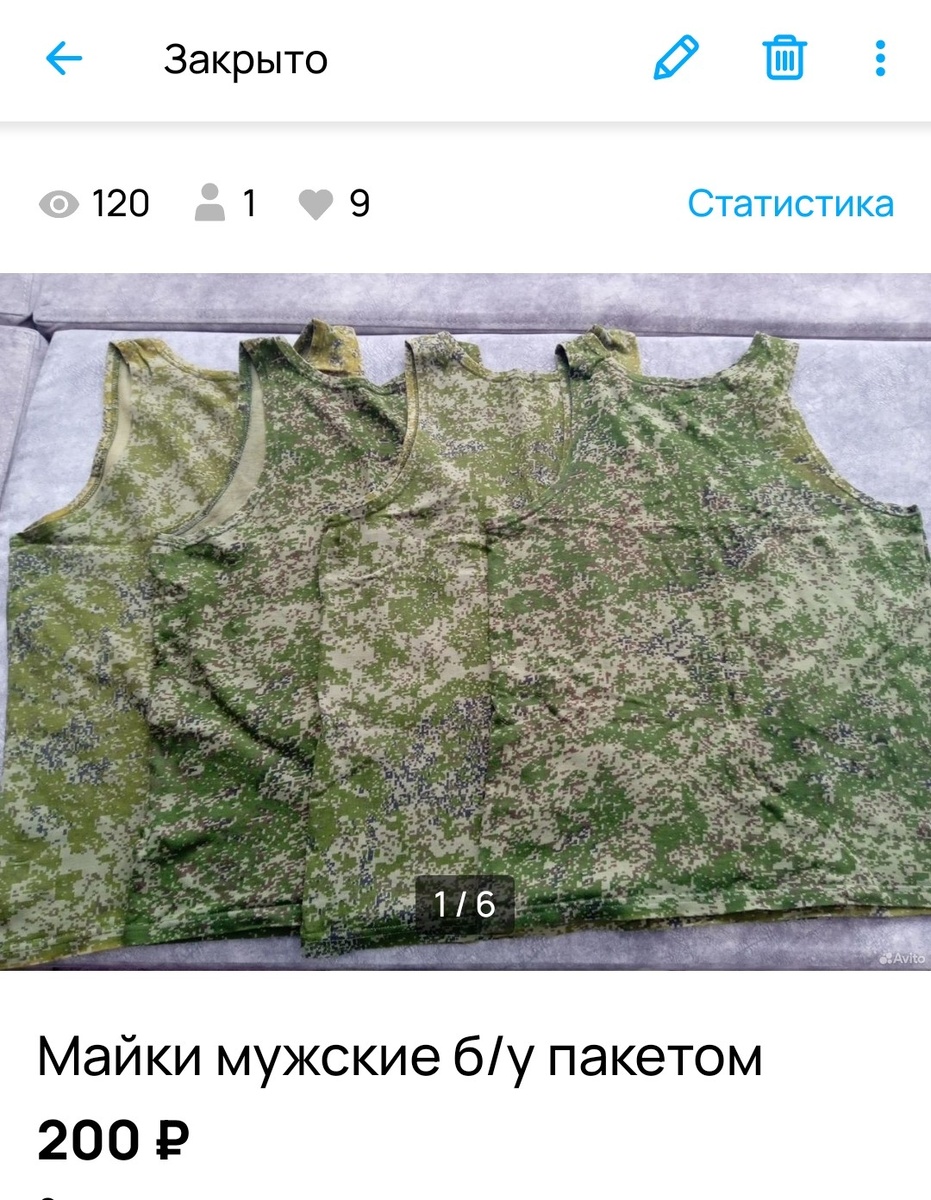Select the trash can icon to delete listing
This screenshot has height=1200, width=931.
coord(785,58)
